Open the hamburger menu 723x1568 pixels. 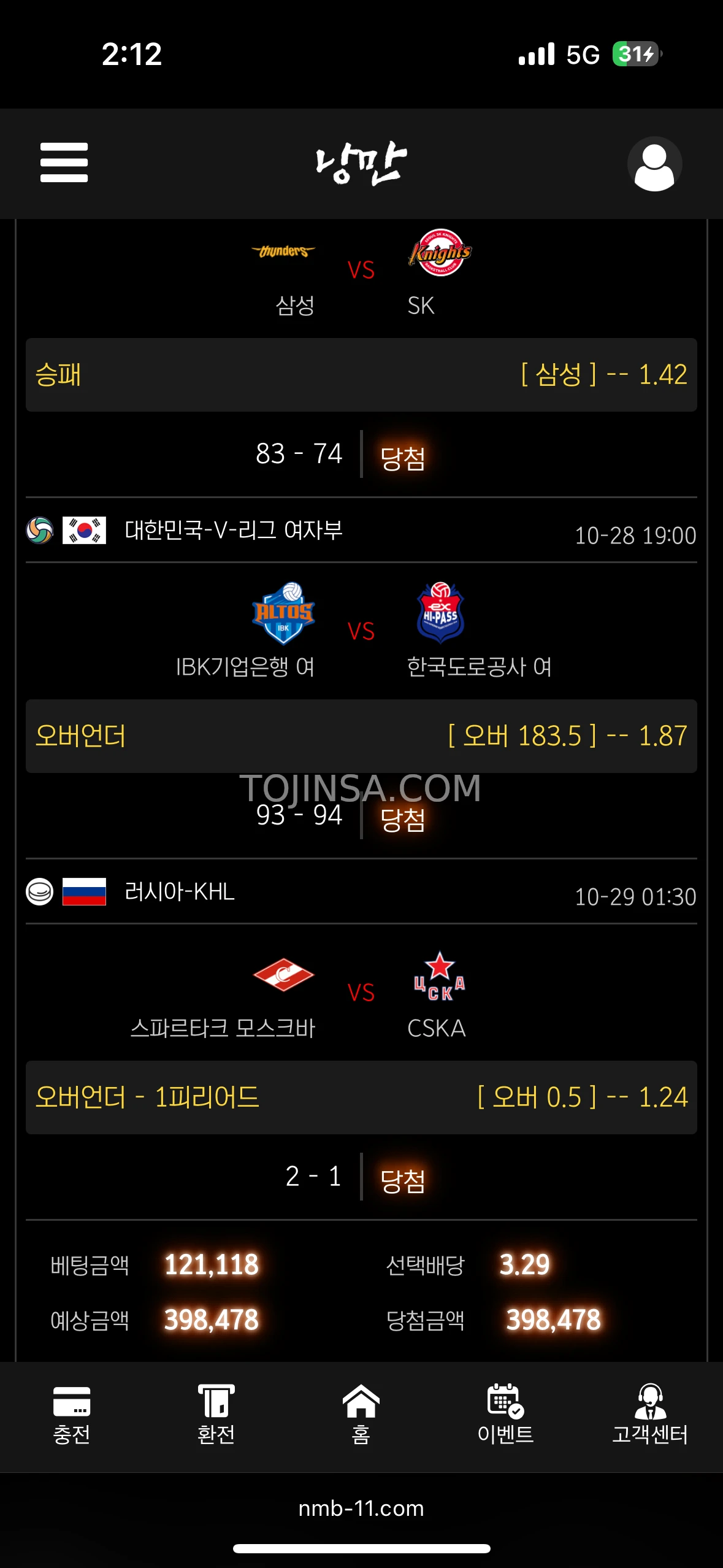coord(64,163)
